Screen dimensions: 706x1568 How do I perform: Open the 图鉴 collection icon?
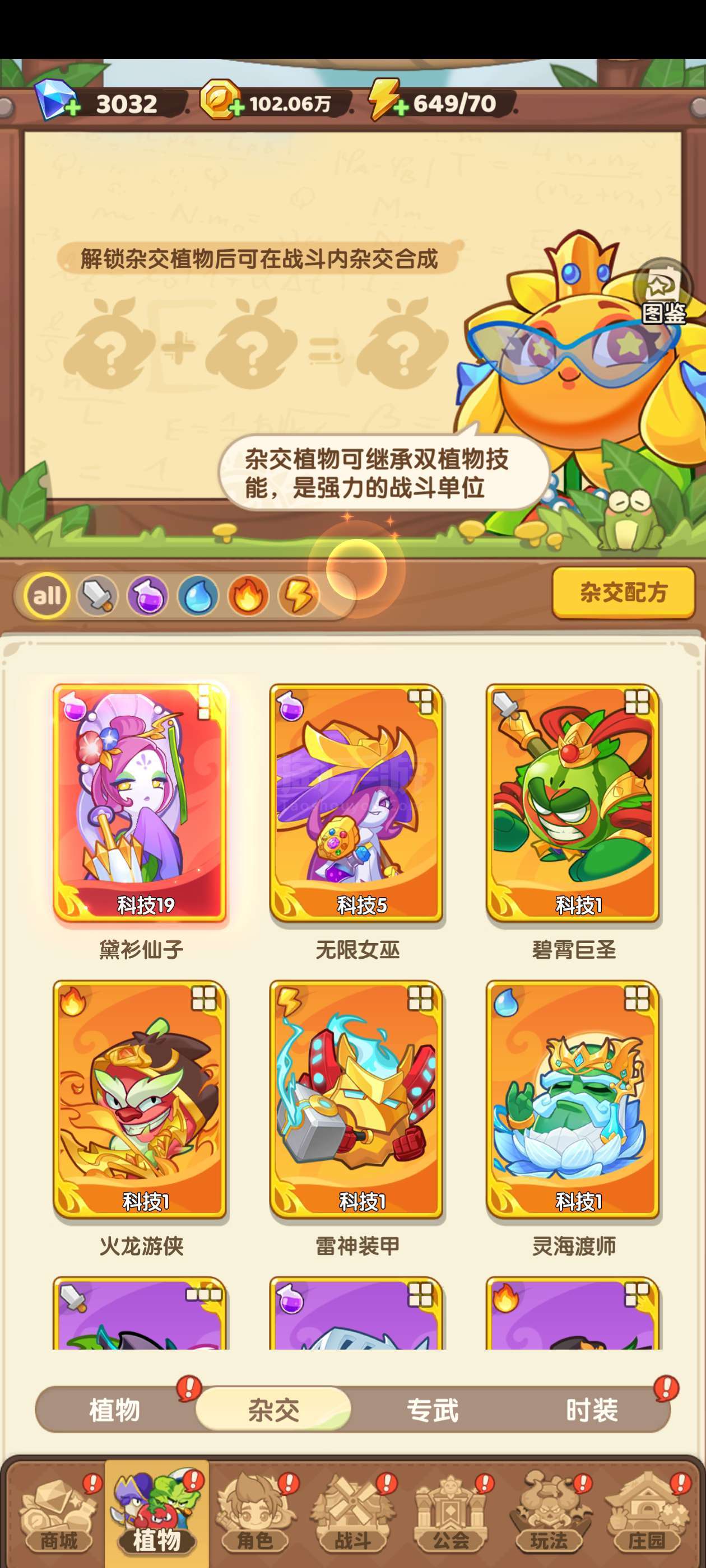663,292
